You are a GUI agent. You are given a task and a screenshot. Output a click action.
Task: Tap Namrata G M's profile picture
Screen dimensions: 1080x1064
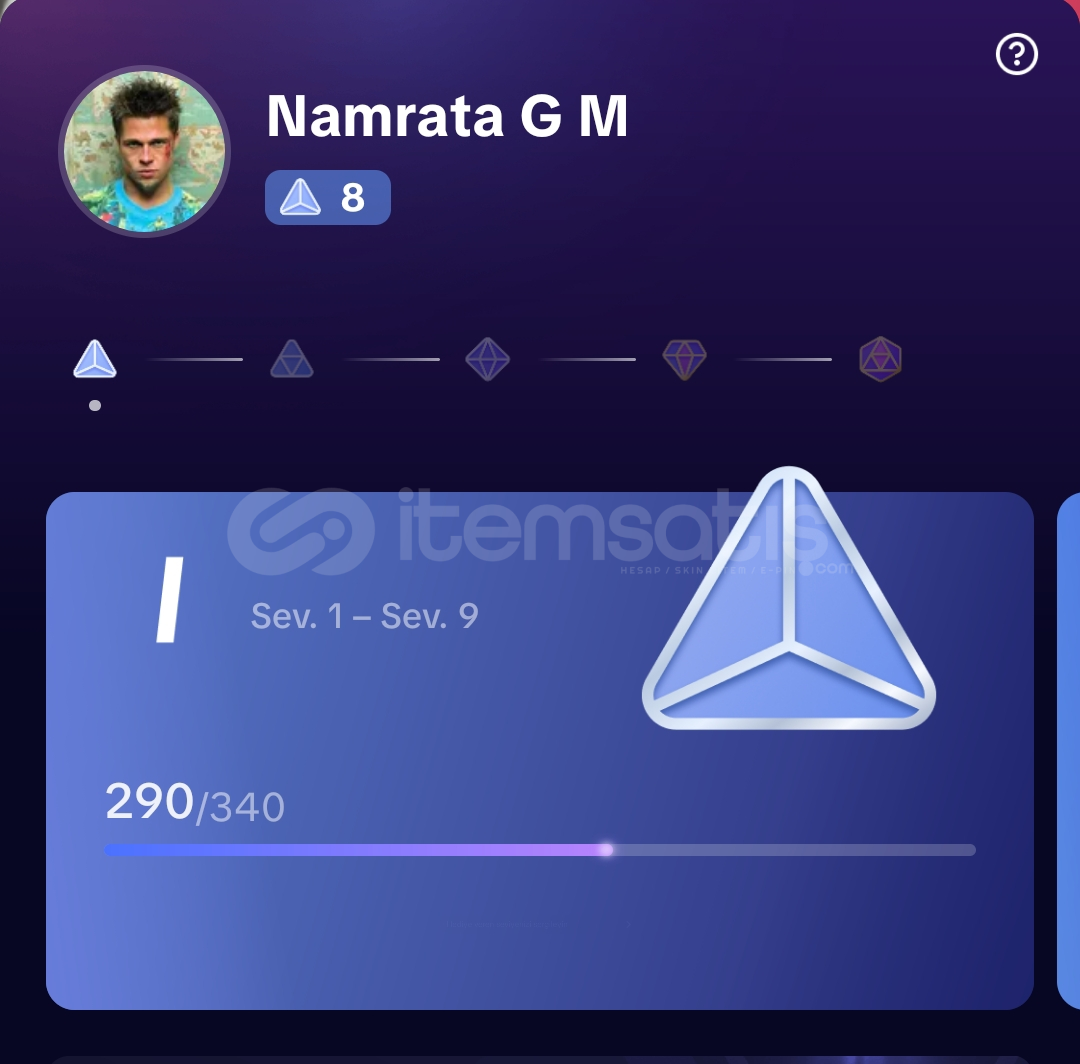(x=144, y=152)
